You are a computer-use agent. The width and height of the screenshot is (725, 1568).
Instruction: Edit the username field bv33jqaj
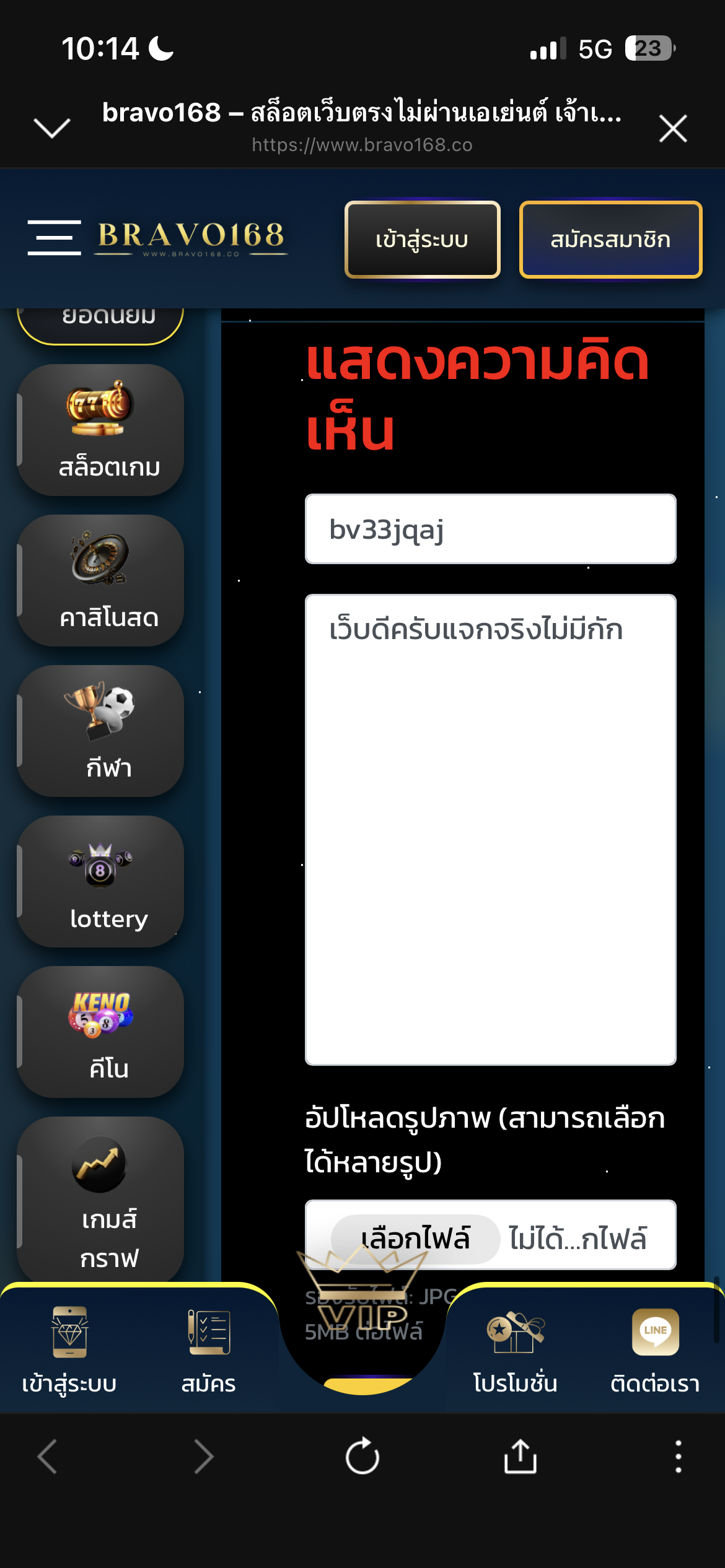coord(490,529)
